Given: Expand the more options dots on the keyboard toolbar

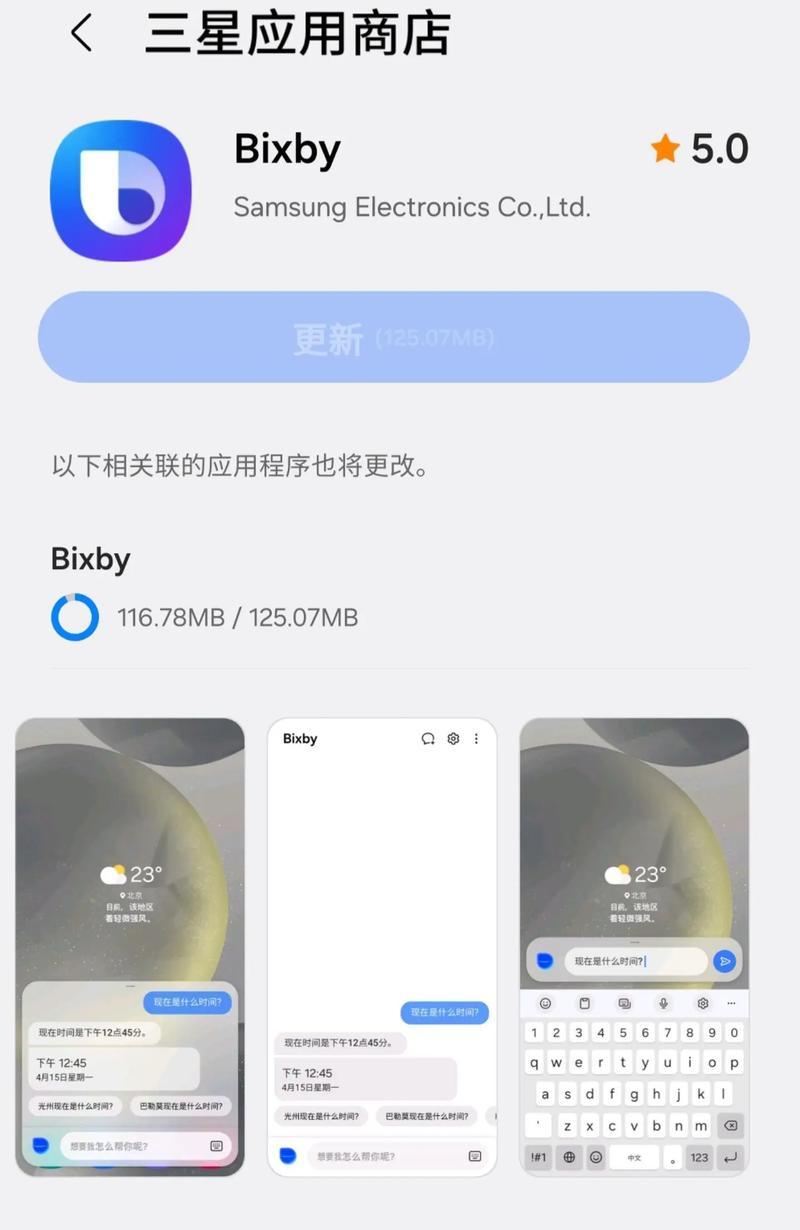Looking at the screenshot, I should point(731,1003).
